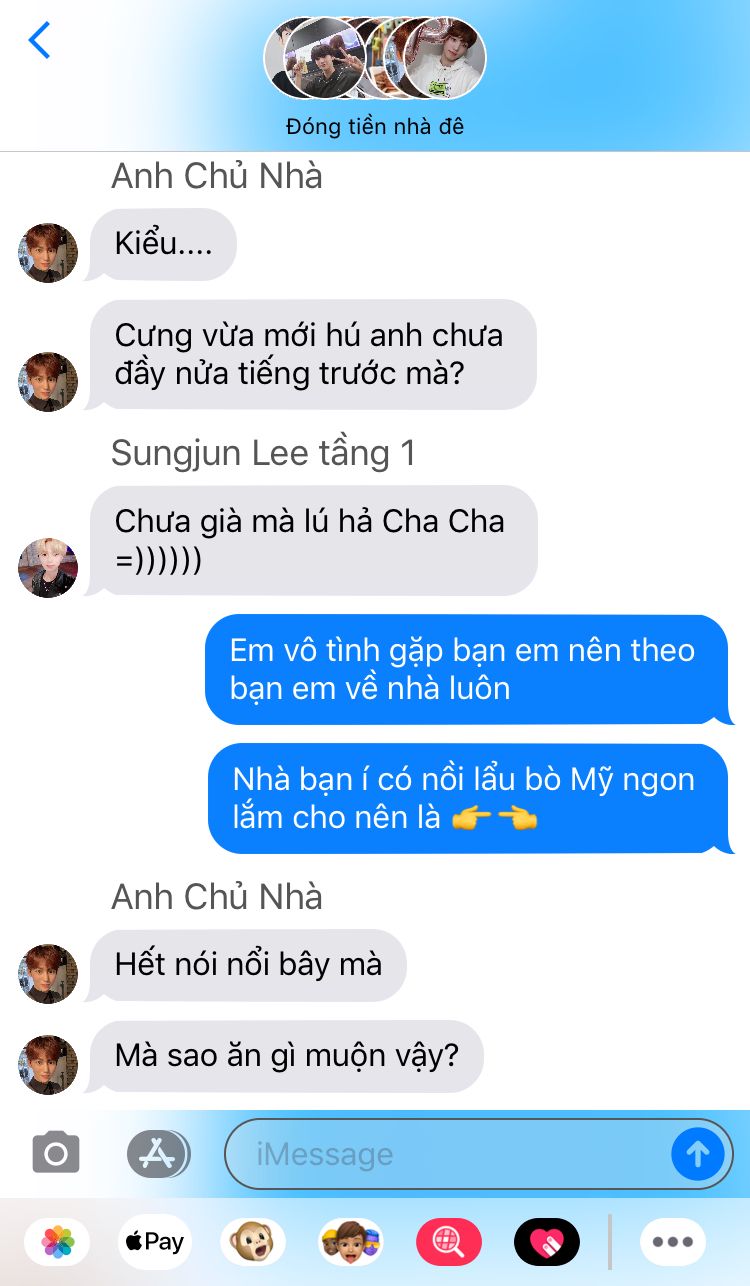Open the Photos app in the app strip
The height and width of the screenshot is (1286, 750).
point(57,1242)
